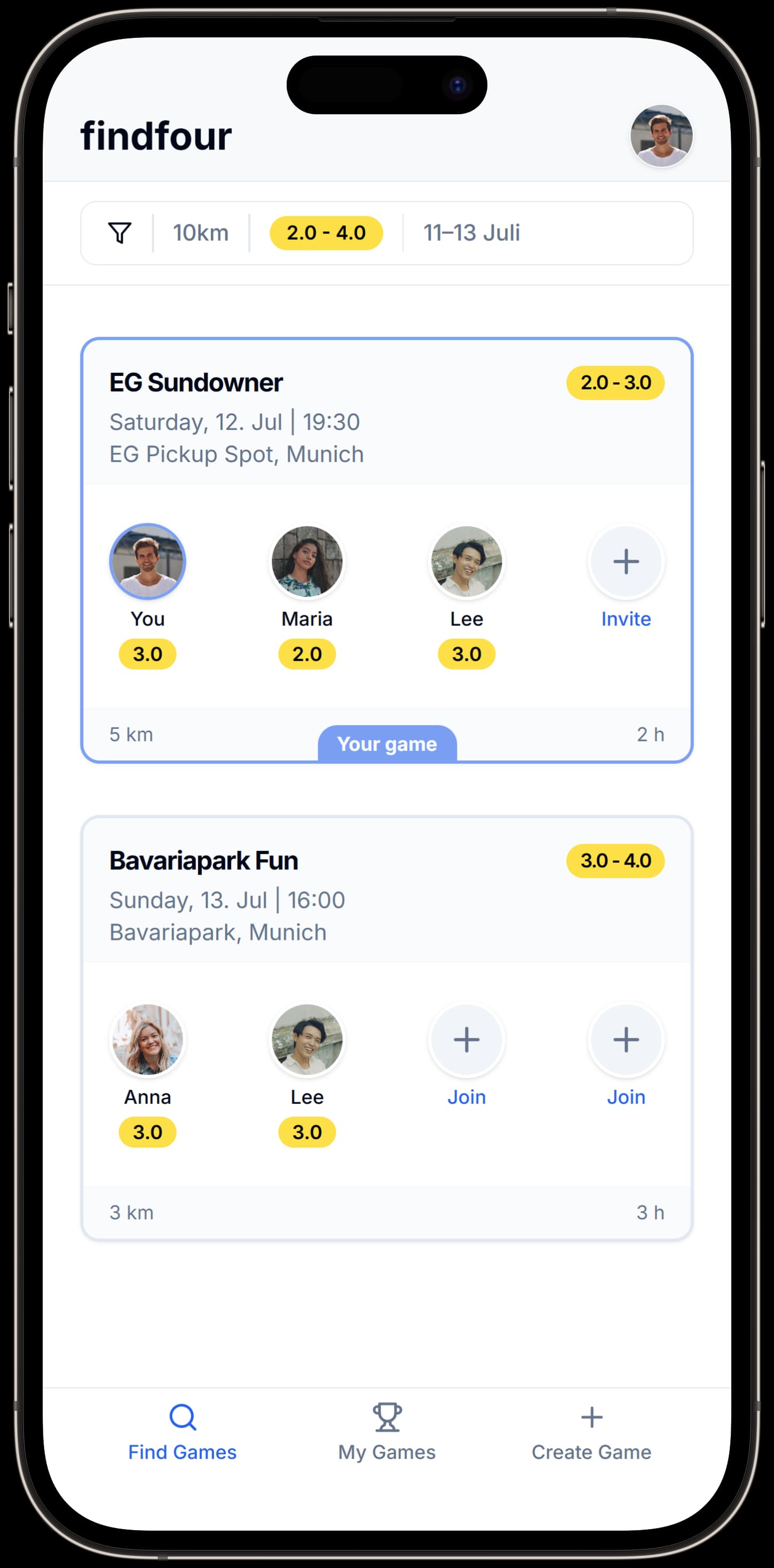This screenshot has height=1568, width=774.
Task: Open the filter funnel icon
Action: [120, 232]
